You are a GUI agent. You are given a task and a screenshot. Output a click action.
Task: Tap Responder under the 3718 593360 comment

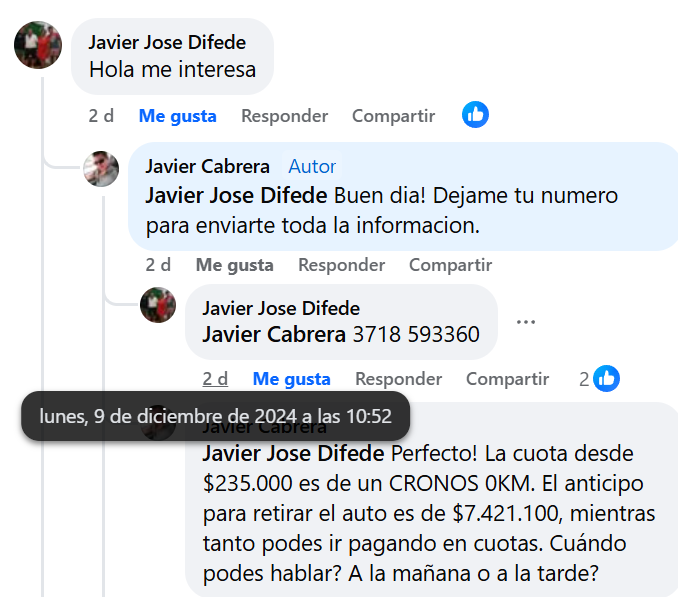click(x=398, y=379)
